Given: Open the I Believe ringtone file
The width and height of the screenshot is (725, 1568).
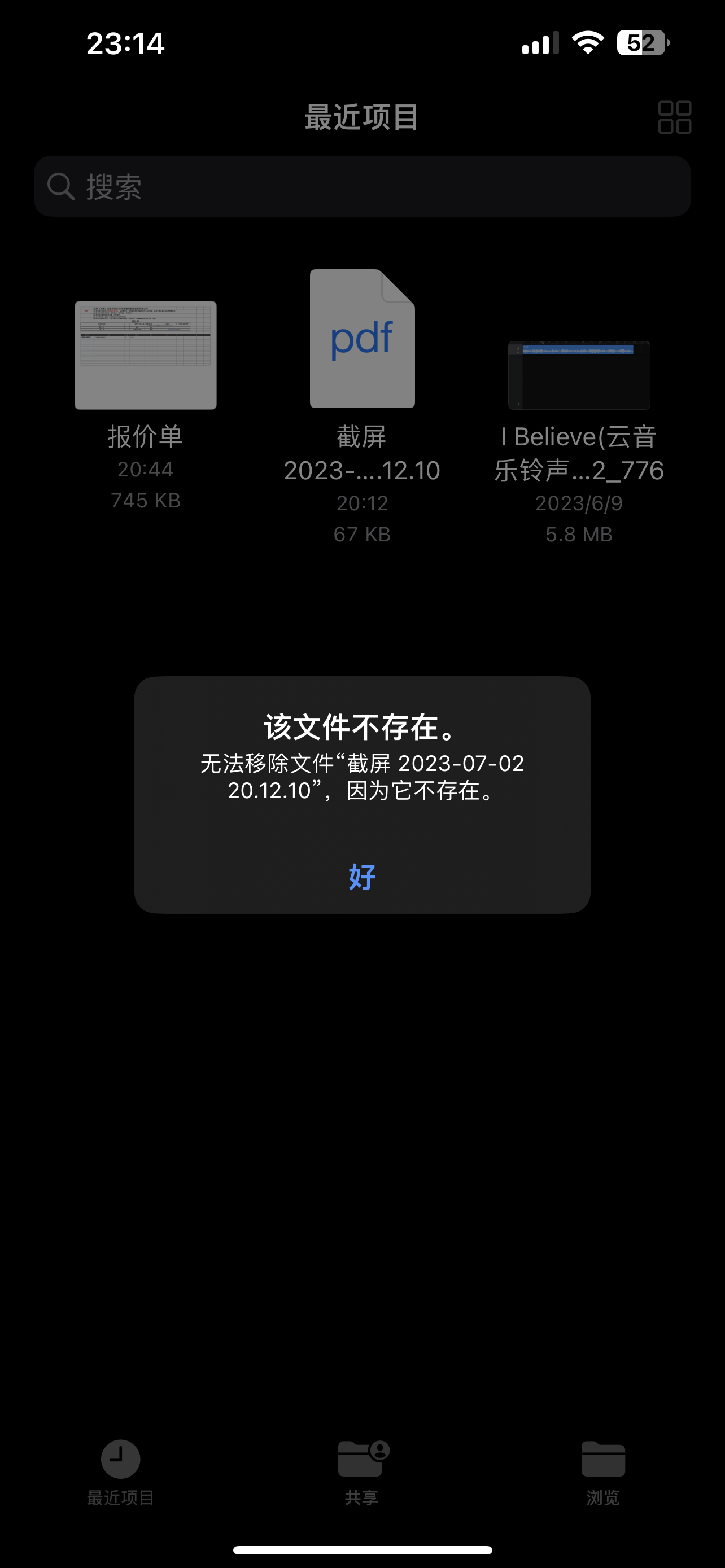Looking at the screenshot, I should point(579,375).
